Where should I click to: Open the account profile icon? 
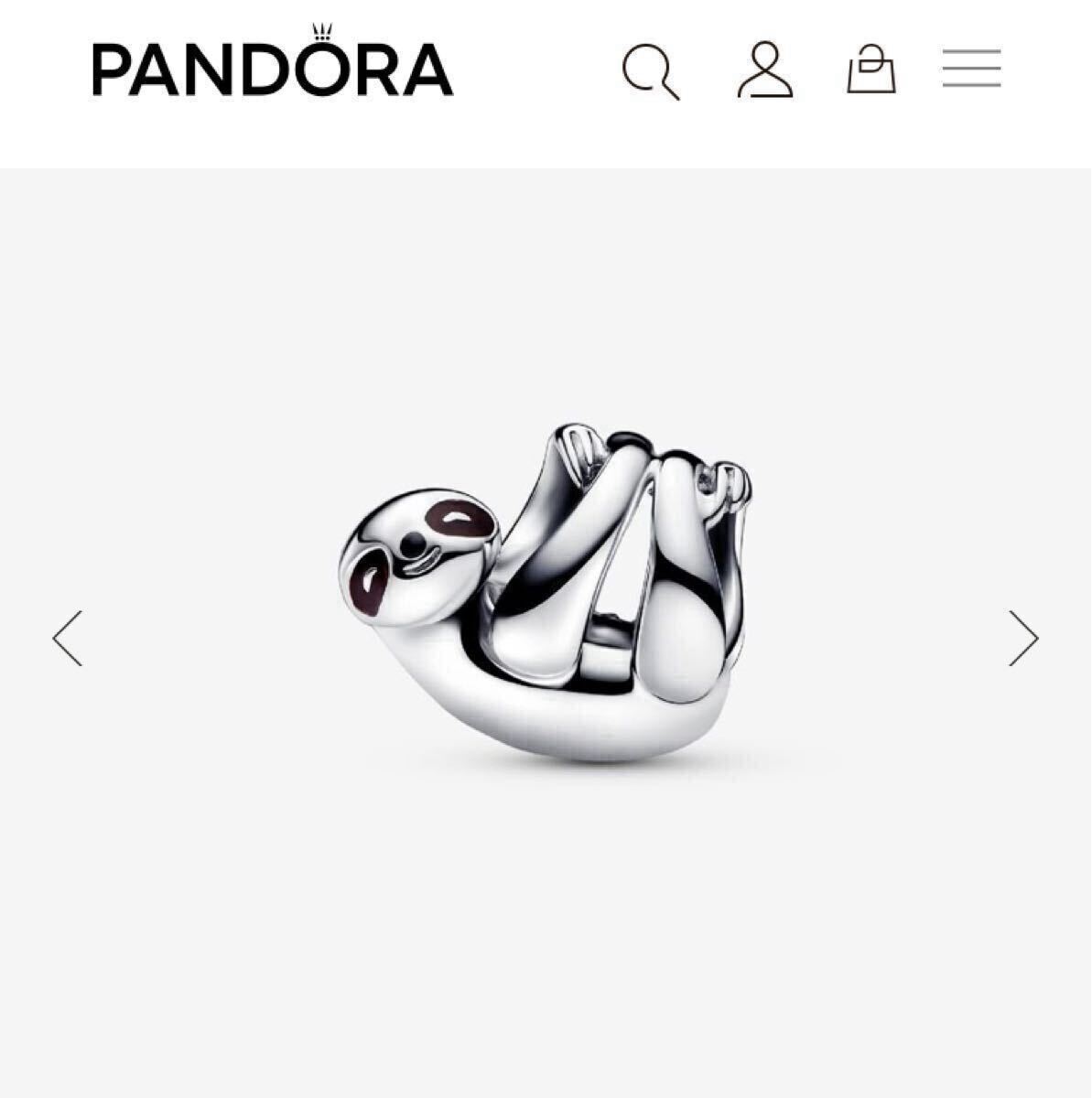click(x=764, y=70)
